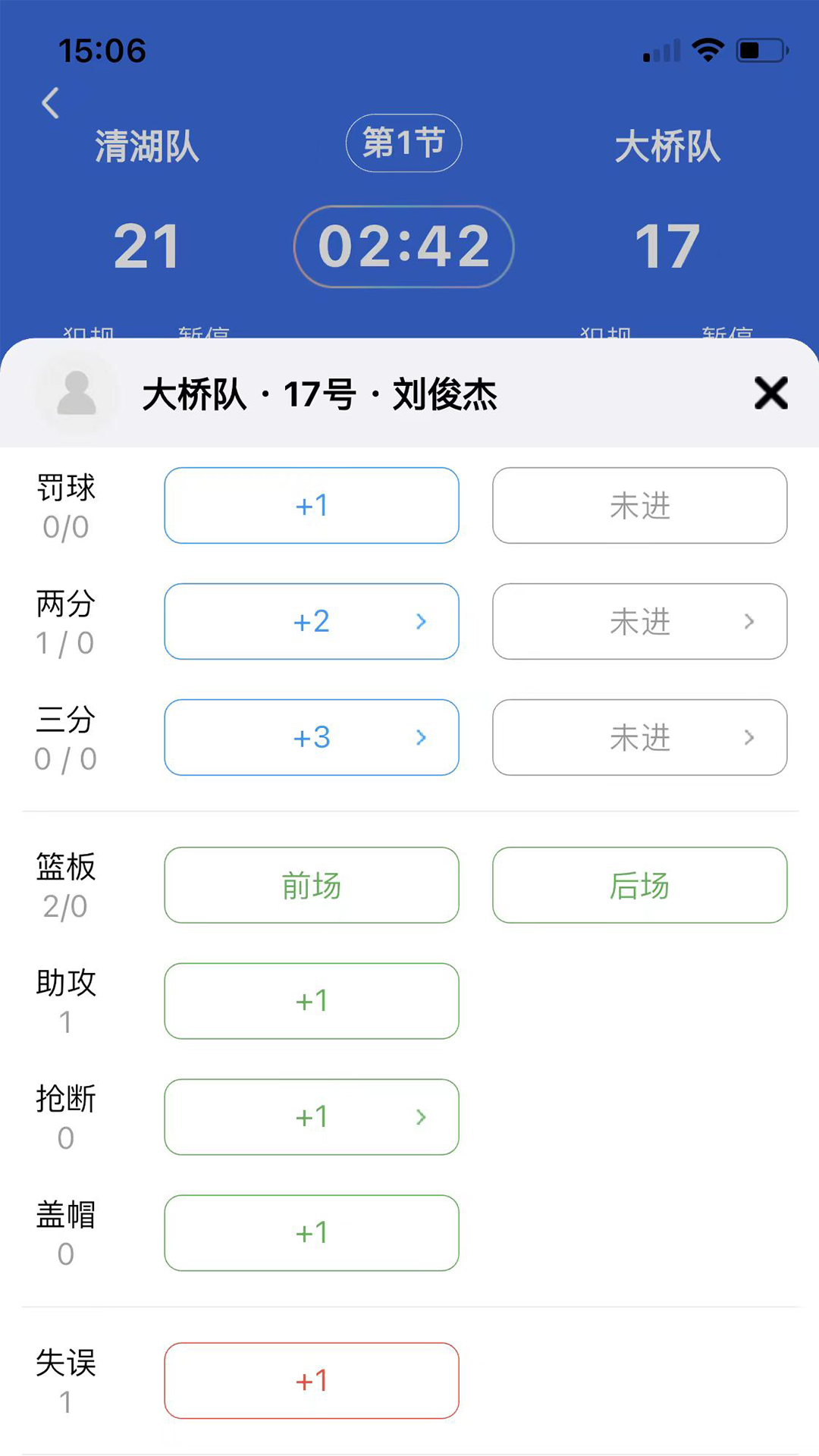The height and width of the screenshot is (1456, 819).
Task: Add one free throw with 罚球 +1
Action: tap(311, 506)
